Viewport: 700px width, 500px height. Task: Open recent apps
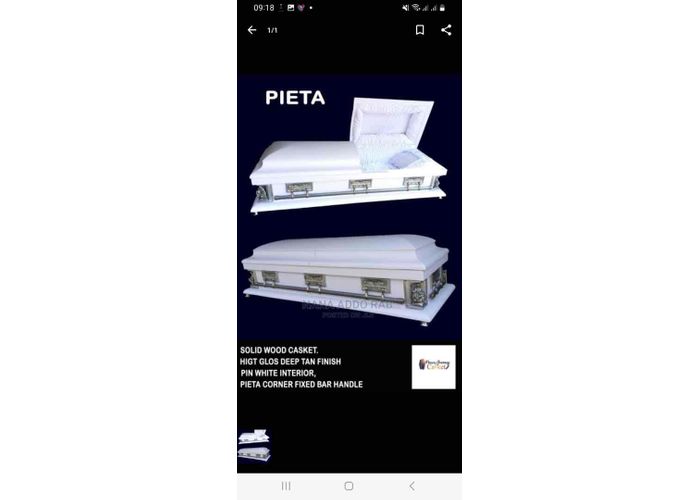(x=286, y=486)
